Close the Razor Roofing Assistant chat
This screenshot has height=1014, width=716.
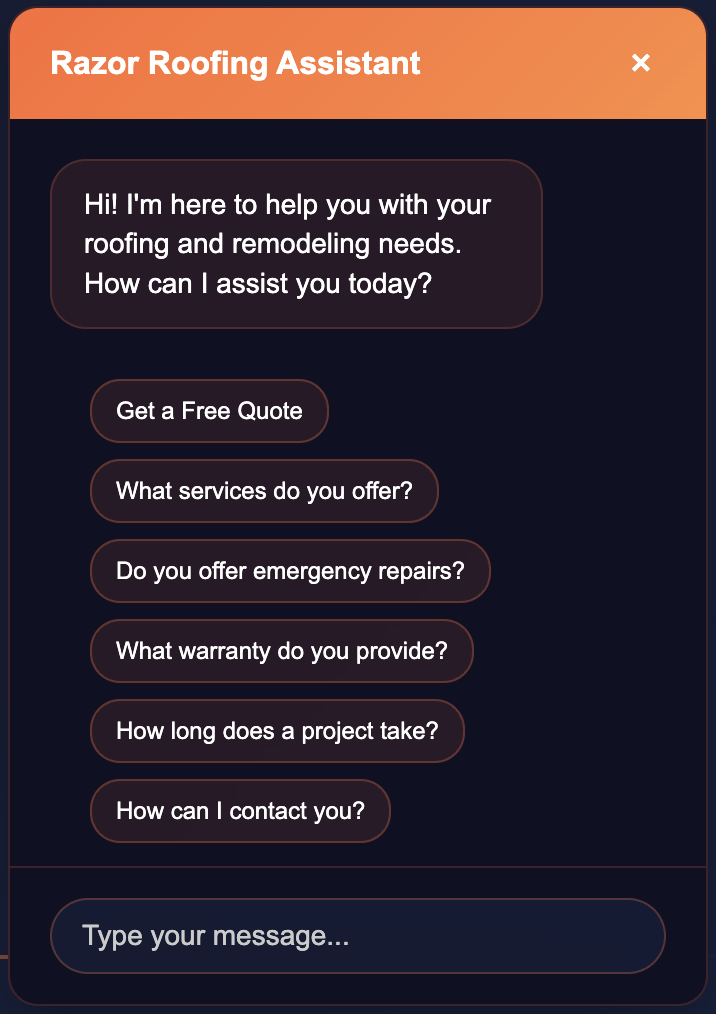tap(641, 63)
